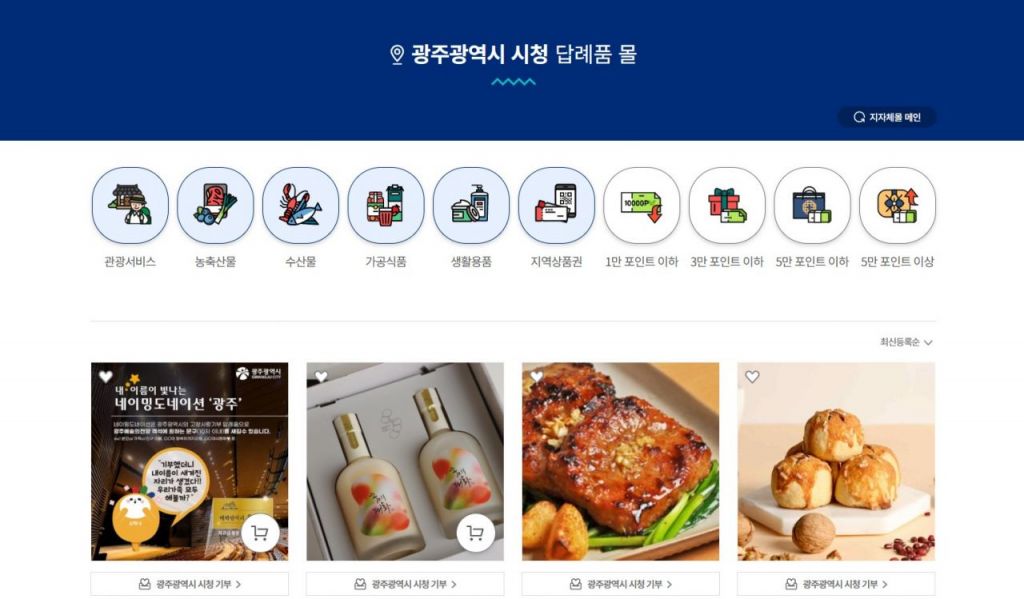Like the grilled ribs product
This screenshot has height=599, width=1024.
(x=537, y=377)
